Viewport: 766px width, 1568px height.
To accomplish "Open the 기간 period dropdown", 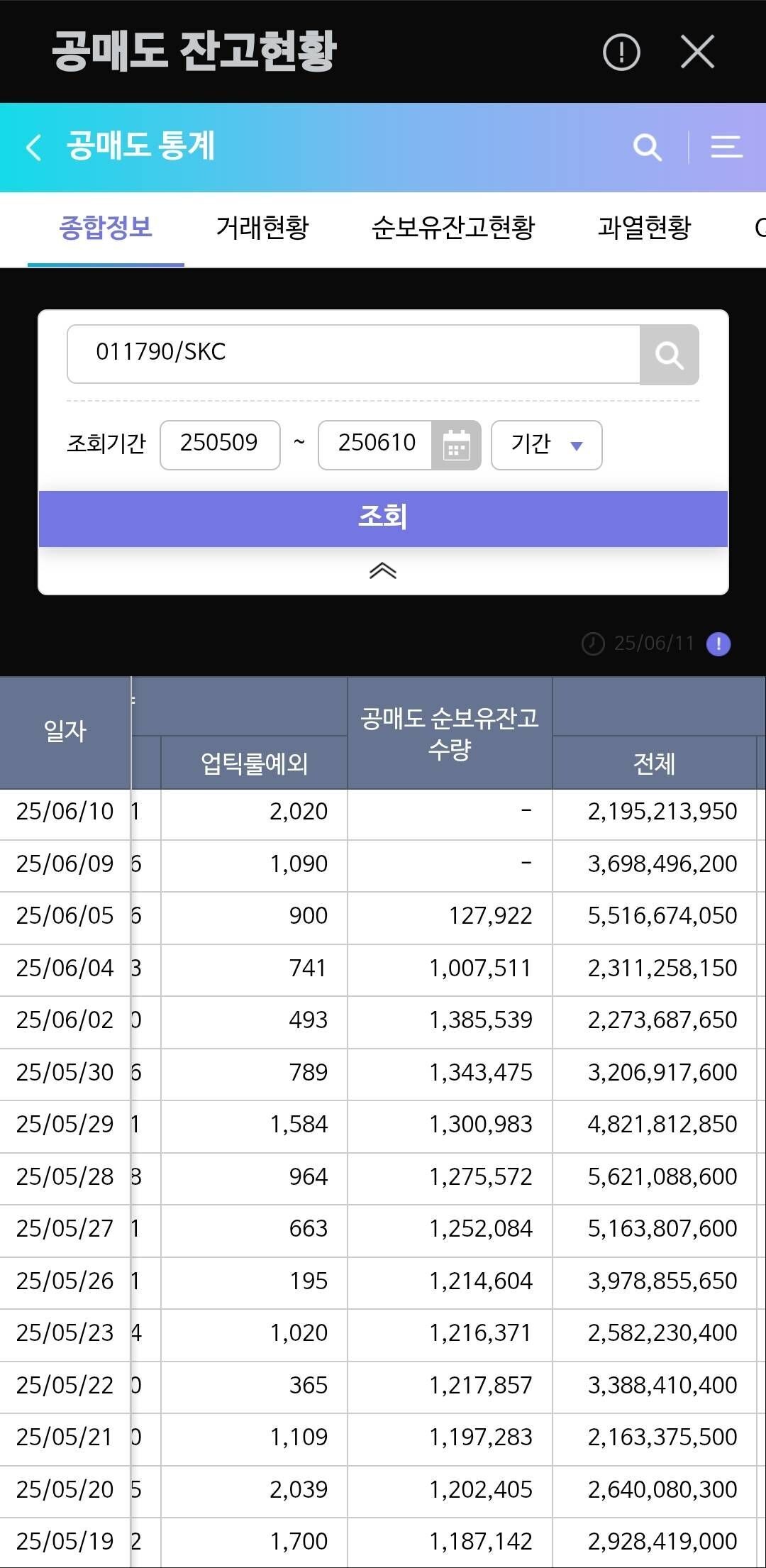I will point(546,446).
